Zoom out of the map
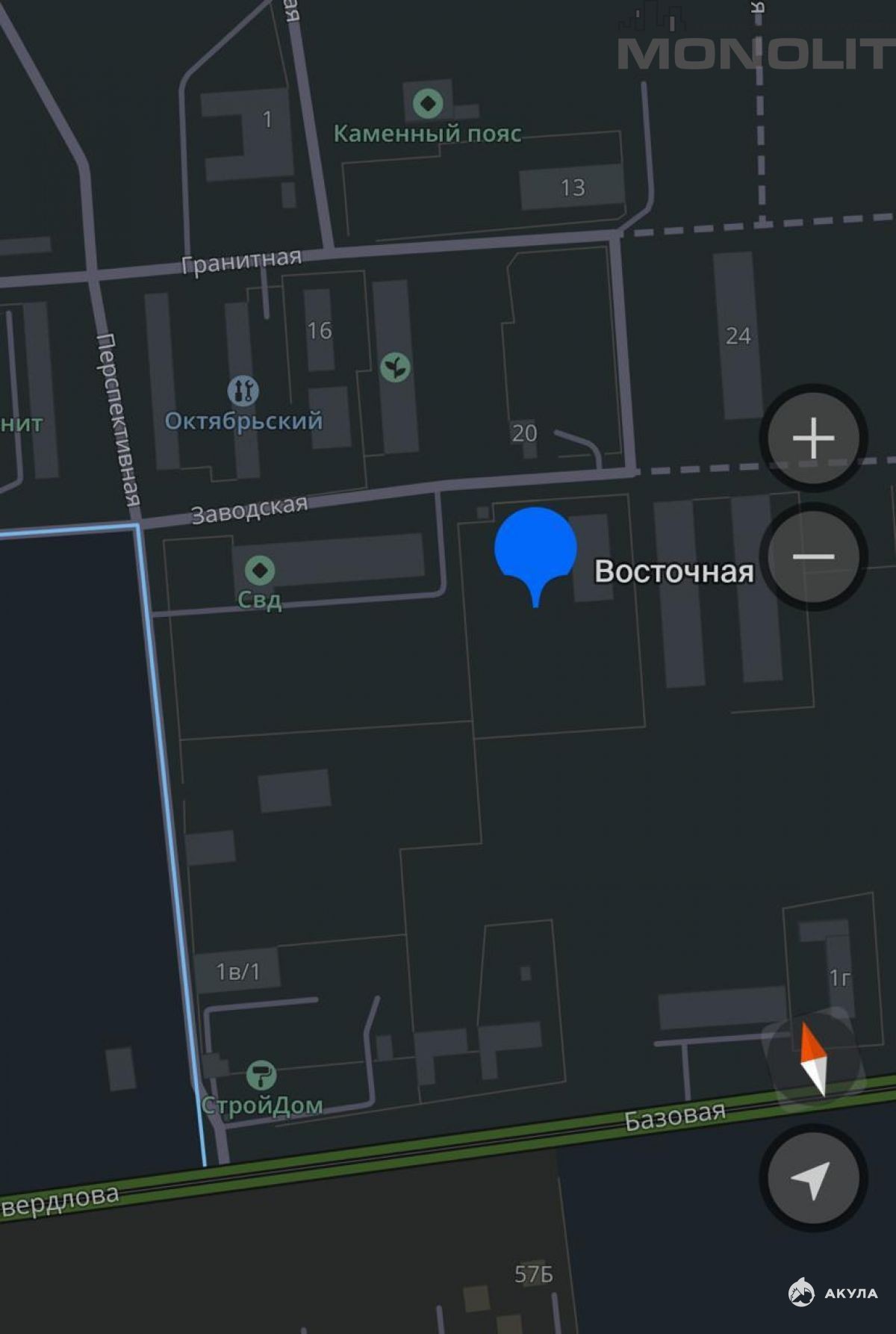The height and width of the screenshot is (1334, 896). (813, 556)
